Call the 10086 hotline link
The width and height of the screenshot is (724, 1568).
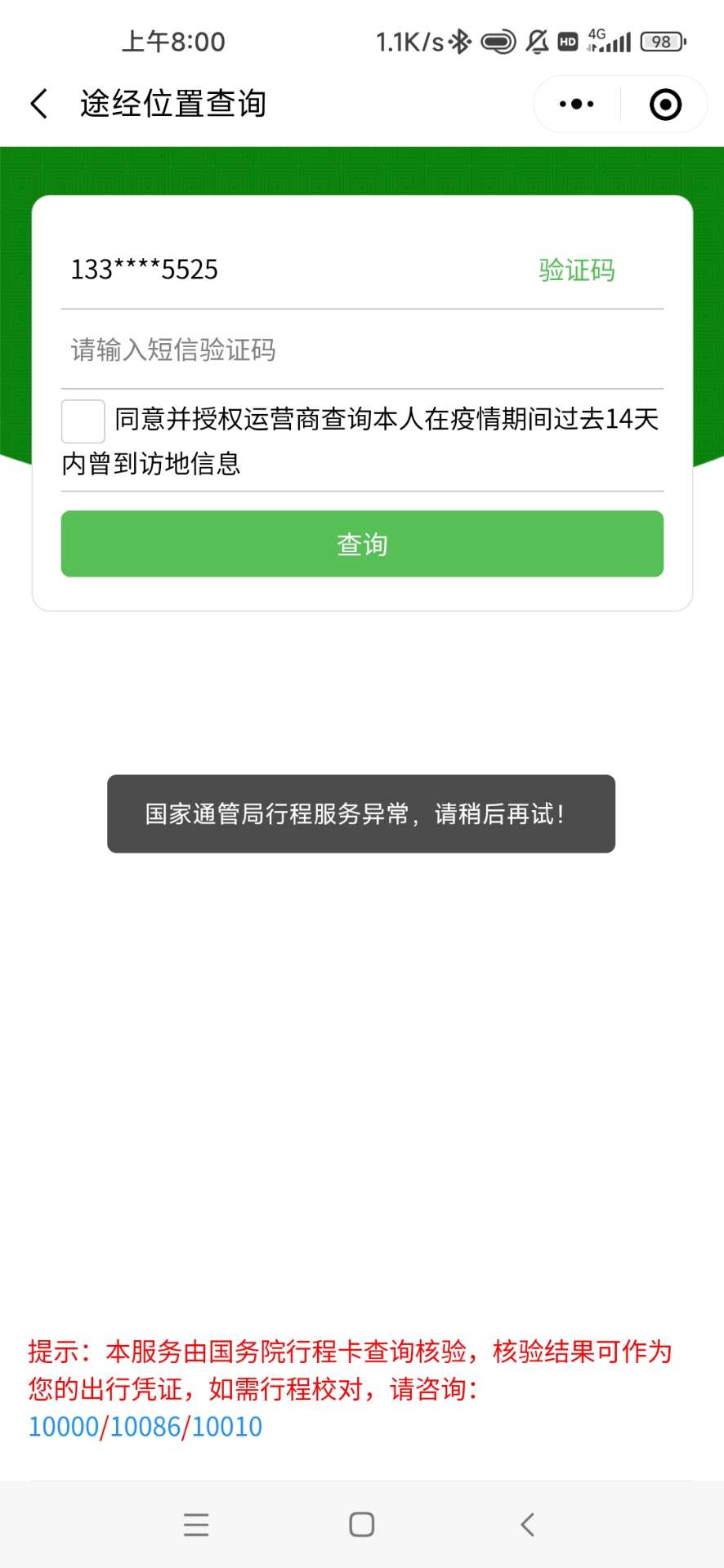[145, 1427]
